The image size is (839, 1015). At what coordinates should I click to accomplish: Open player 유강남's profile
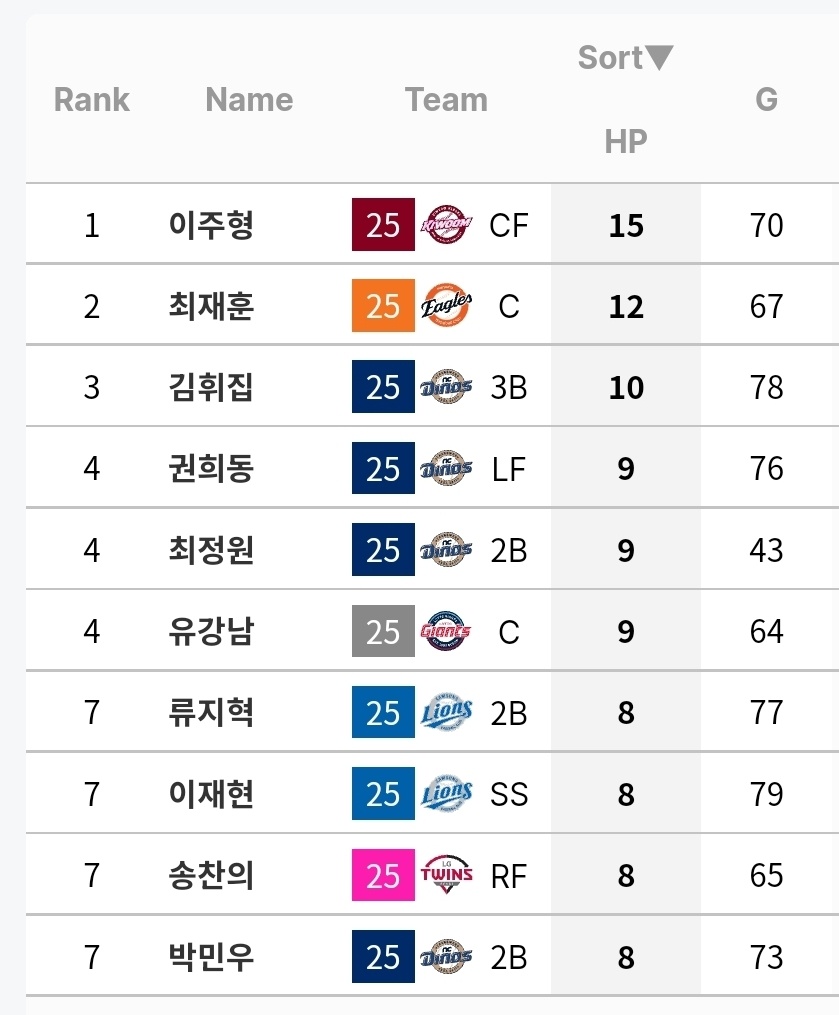click(211, 632)
